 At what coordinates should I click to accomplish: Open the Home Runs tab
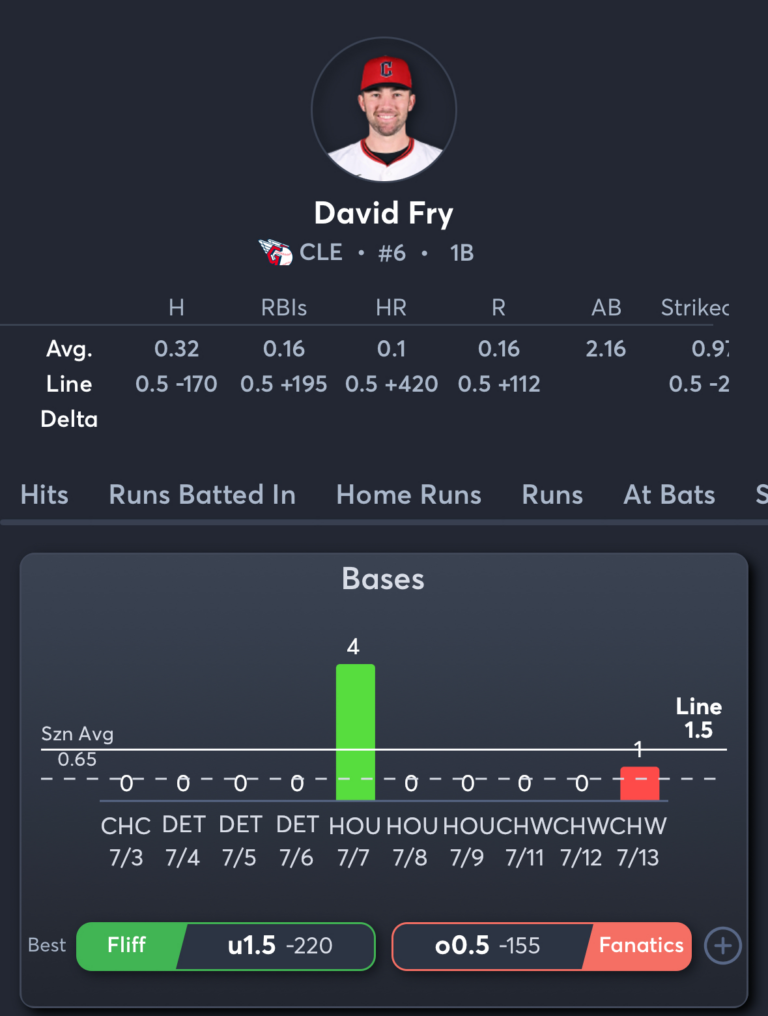408,495
